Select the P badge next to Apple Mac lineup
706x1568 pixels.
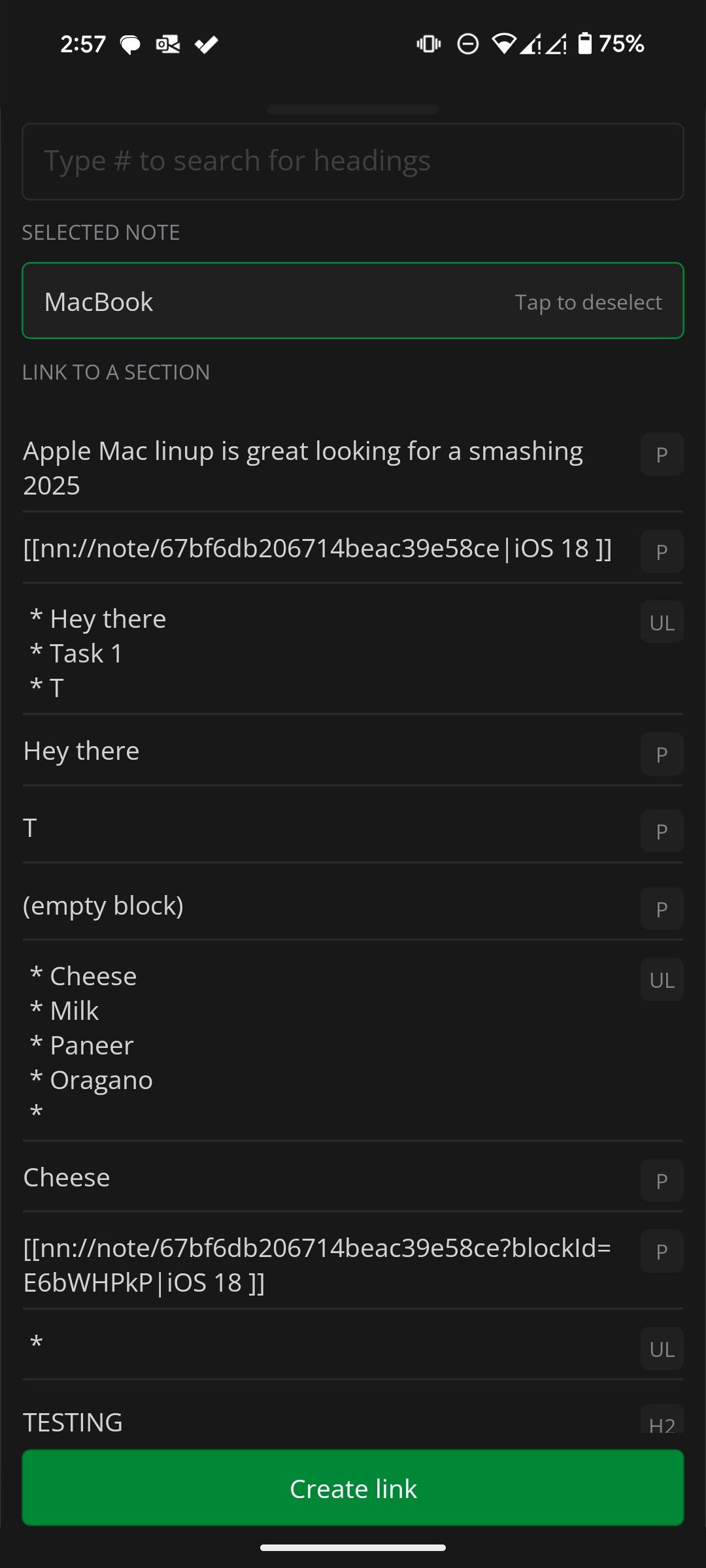662,454
